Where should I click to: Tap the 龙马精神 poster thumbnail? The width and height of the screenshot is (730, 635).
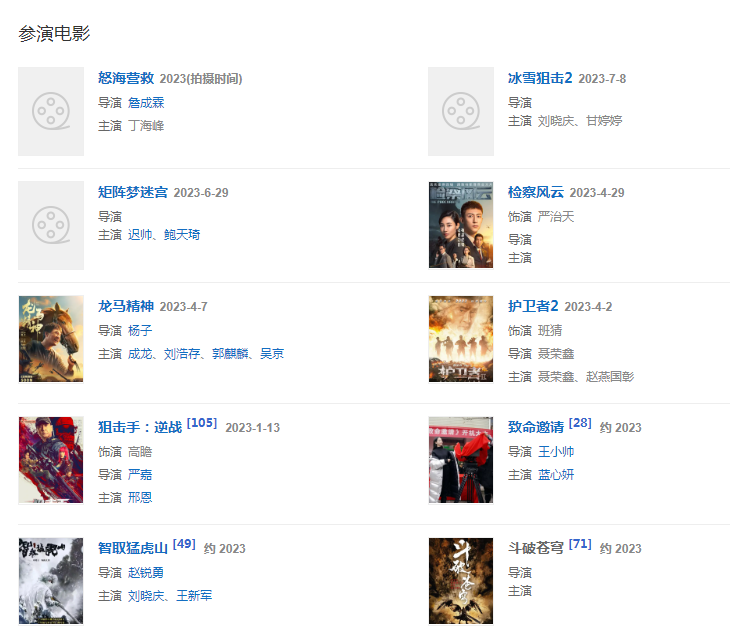tap(51, 339)
